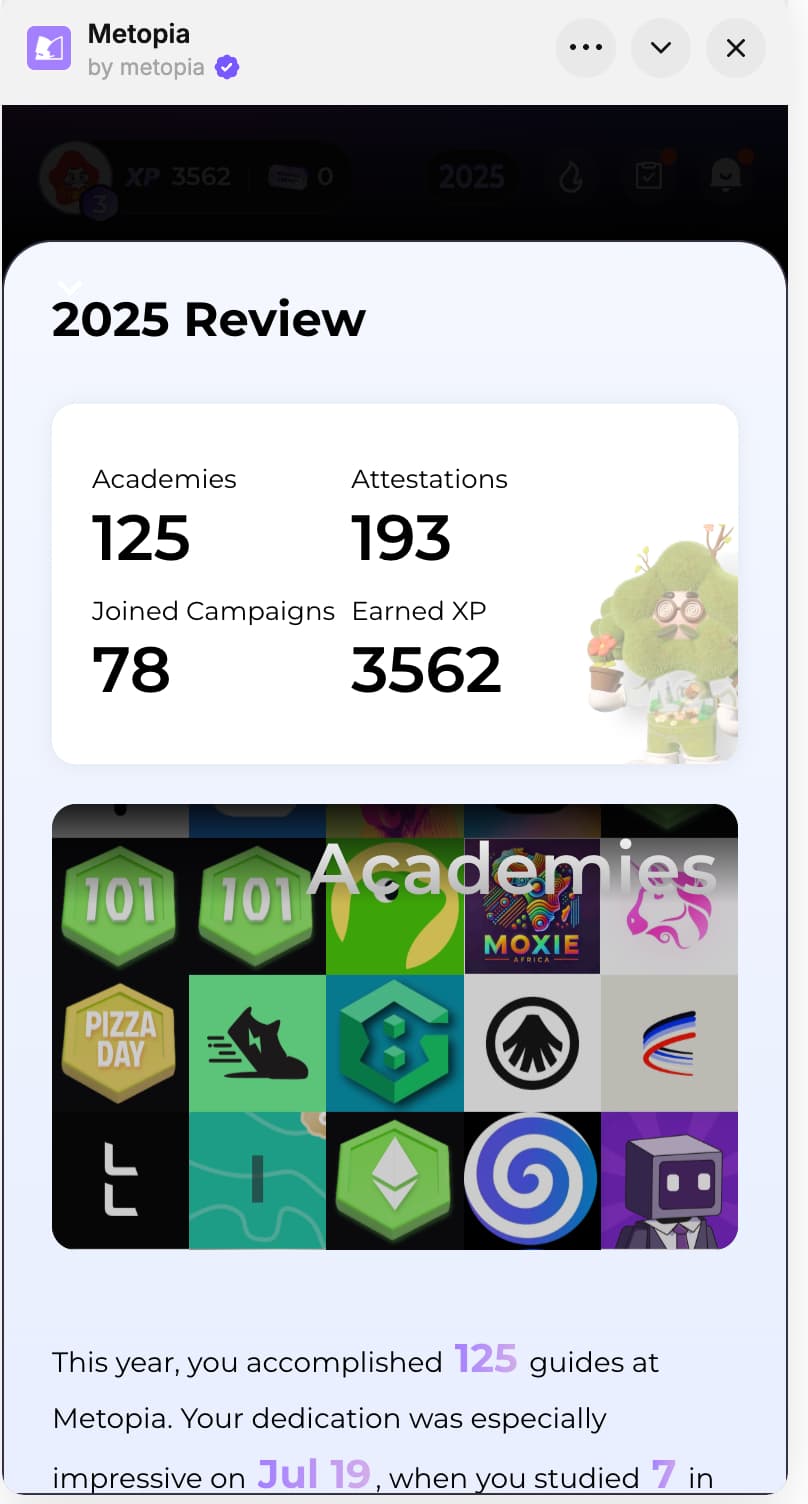Close the Metopia mini app
The height and width of the screenshot is (1504, 808).
pos(735,48)
